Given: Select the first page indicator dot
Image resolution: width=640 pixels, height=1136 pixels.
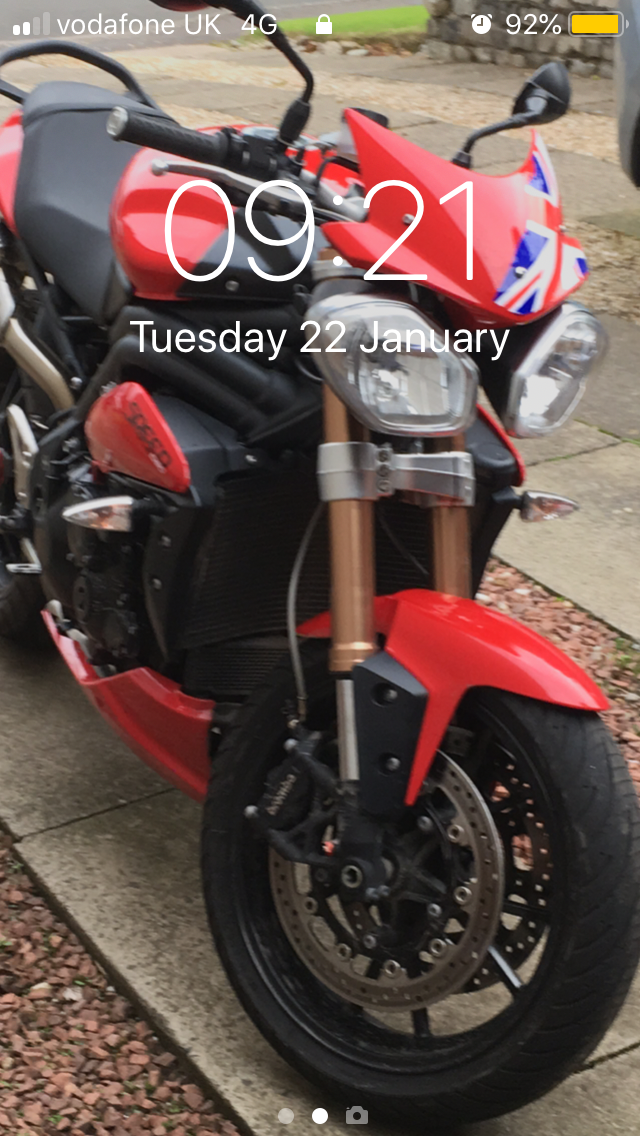Looking at the screenshot, I should [286, 1115].
